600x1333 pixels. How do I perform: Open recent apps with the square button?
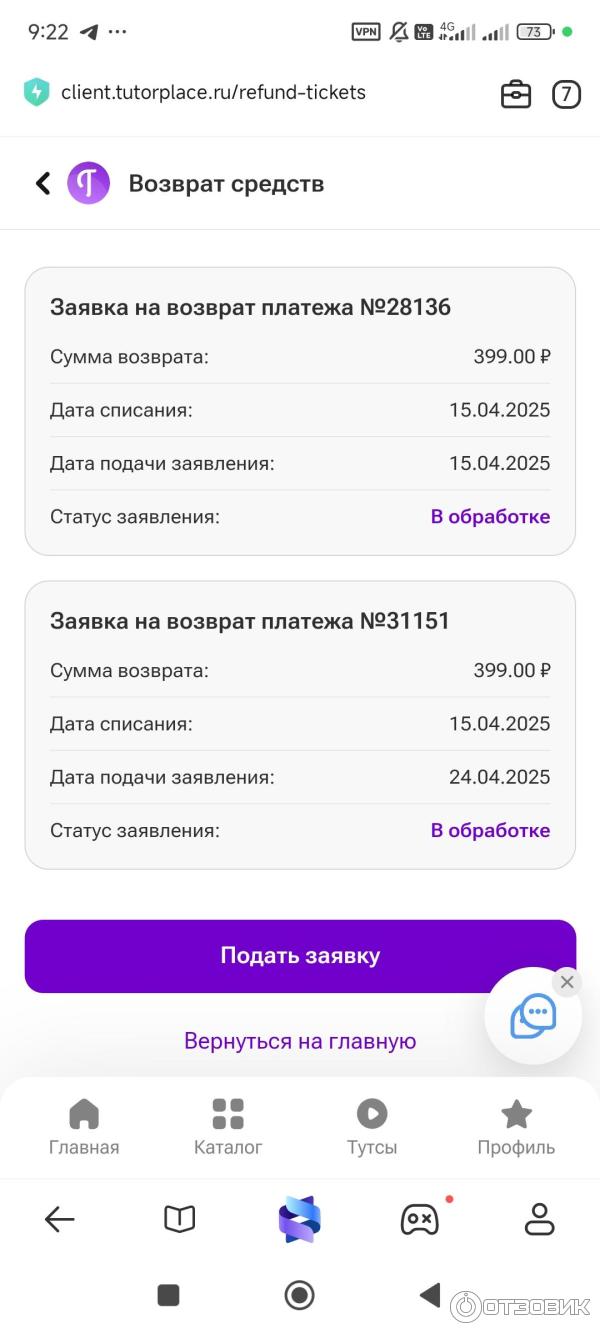168,1295
